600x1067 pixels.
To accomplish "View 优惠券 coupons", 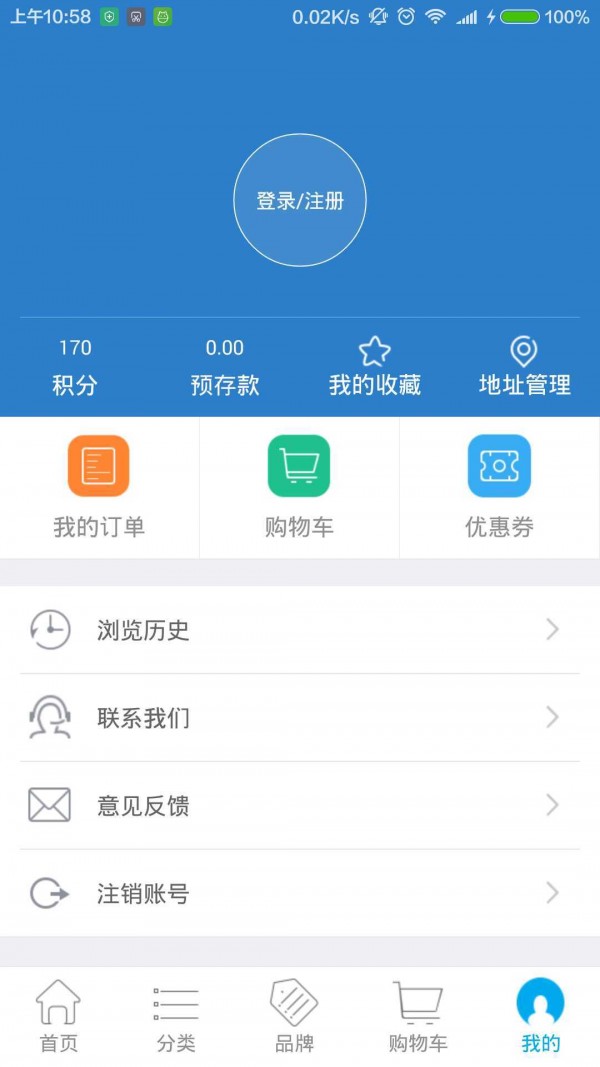I will coord(499,487).
